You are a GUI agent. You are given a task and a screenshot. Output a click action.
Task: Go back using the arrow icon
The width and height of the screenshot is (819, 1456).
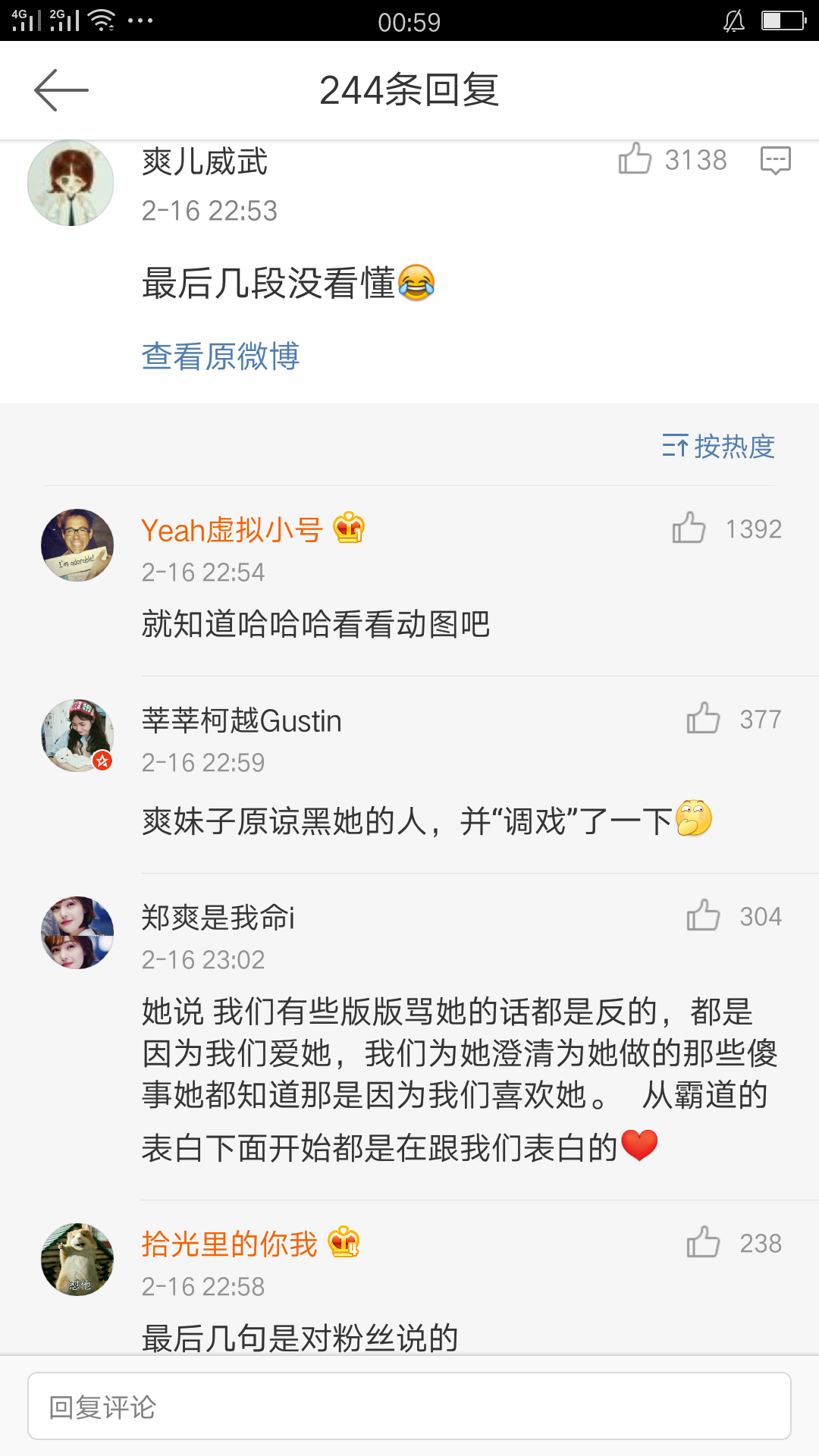[x=61, y=90]
